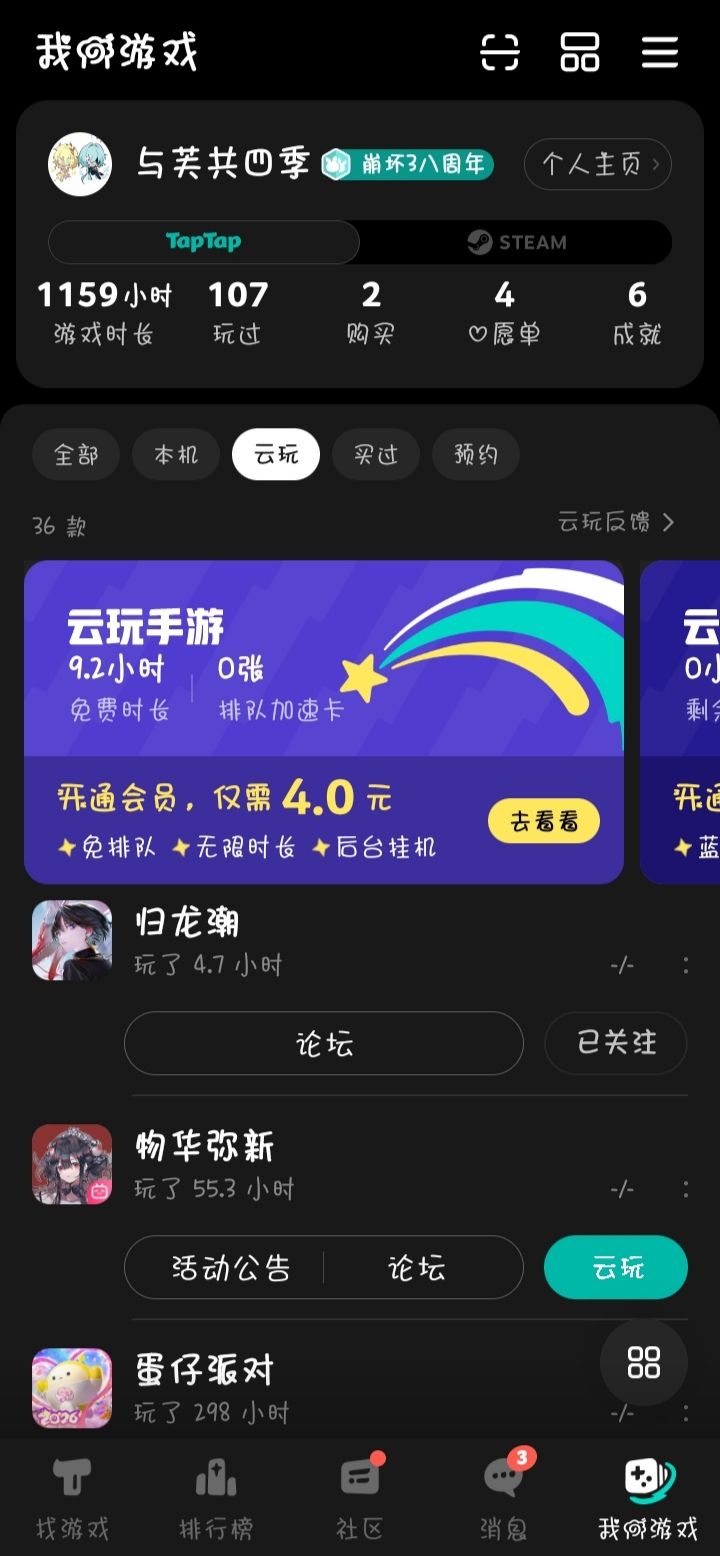Click the grid view icon in top bar
720x1556 pixels.
581,53
